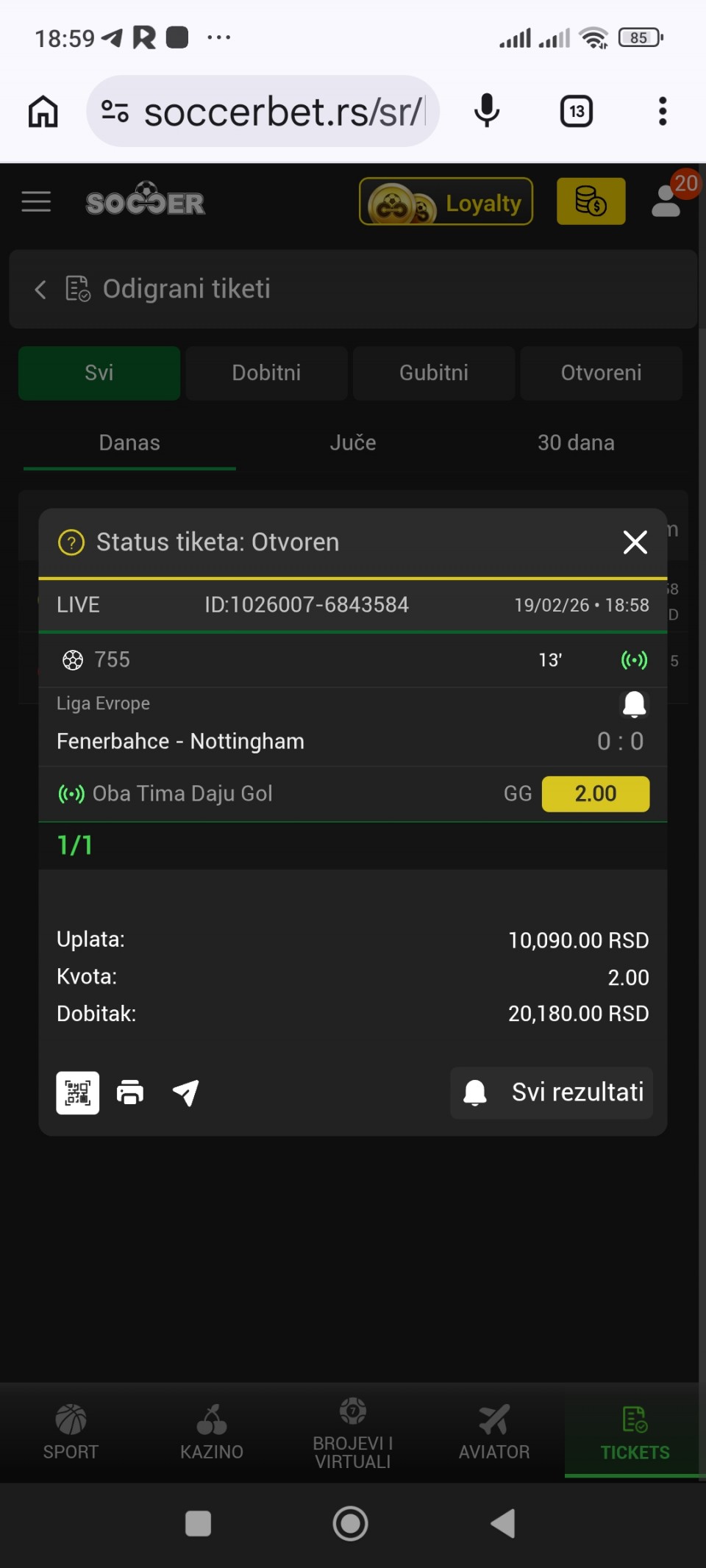The image size is (706, 1568).
Task: Show the ticket QR code
Action: (78, 1093)
